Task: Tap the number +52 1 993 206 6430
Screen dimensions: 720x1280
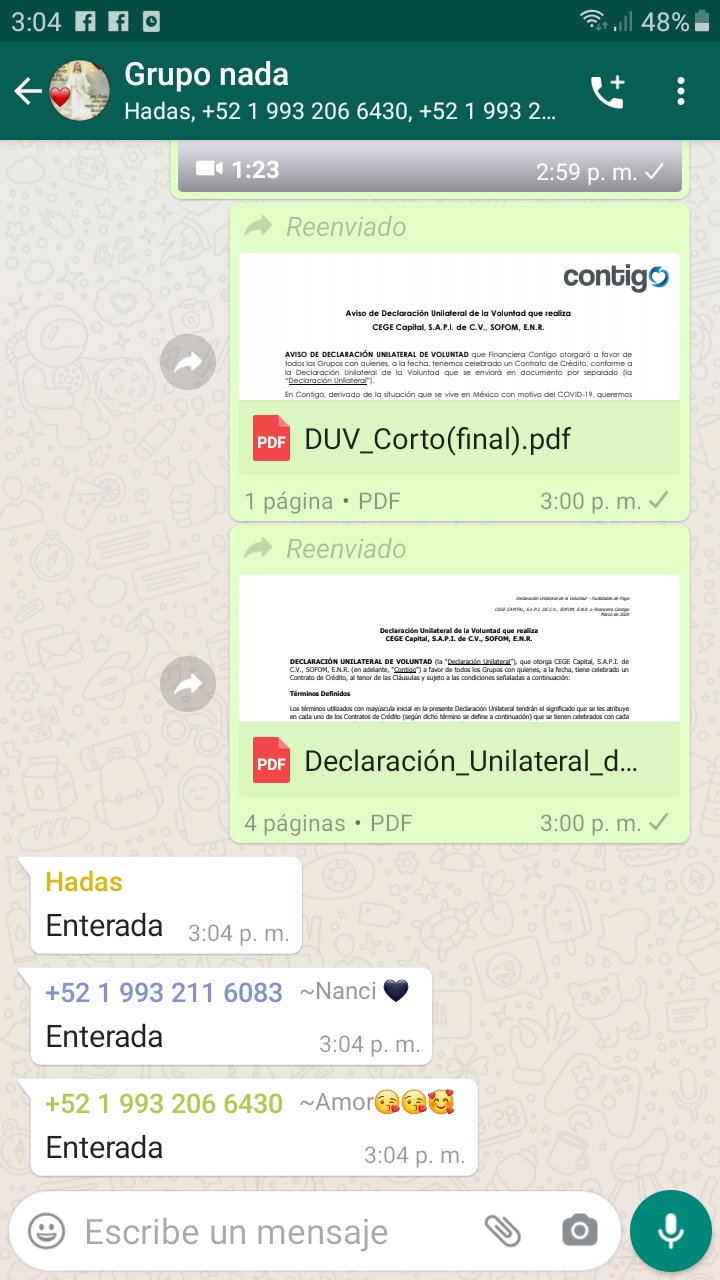Action: click(164, 1103)
